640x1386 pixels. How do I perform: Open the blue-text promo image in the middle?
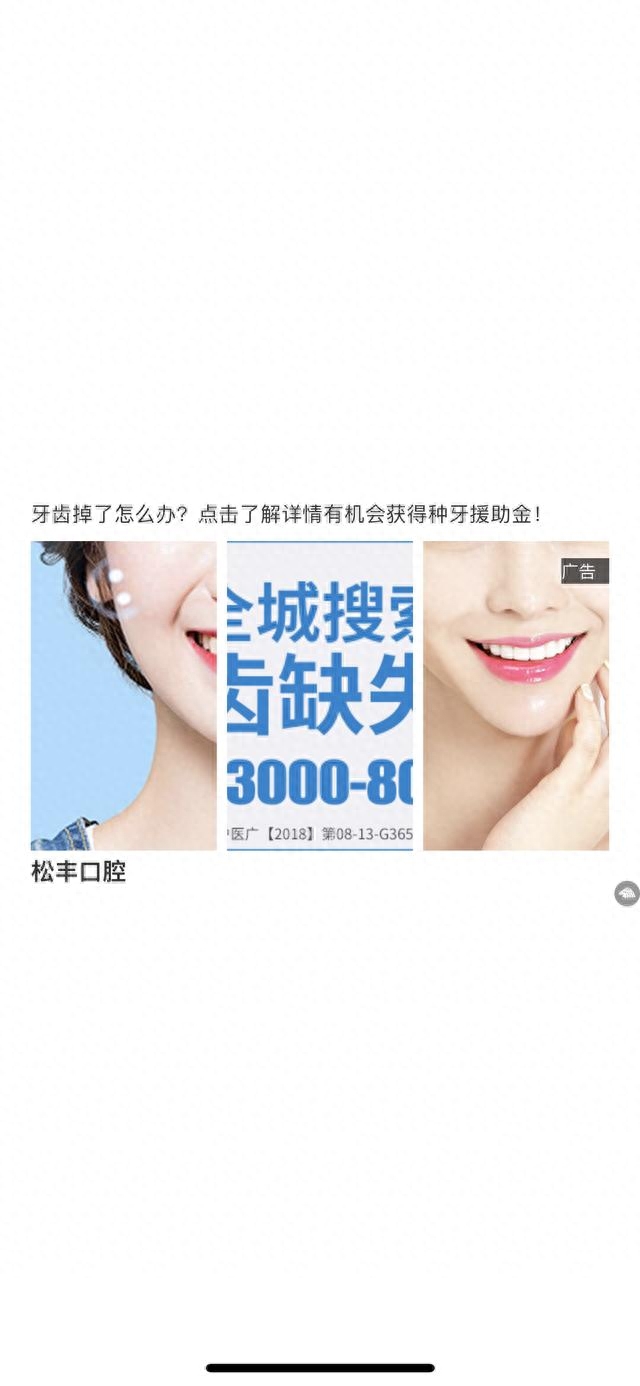[x=319, y=695]
